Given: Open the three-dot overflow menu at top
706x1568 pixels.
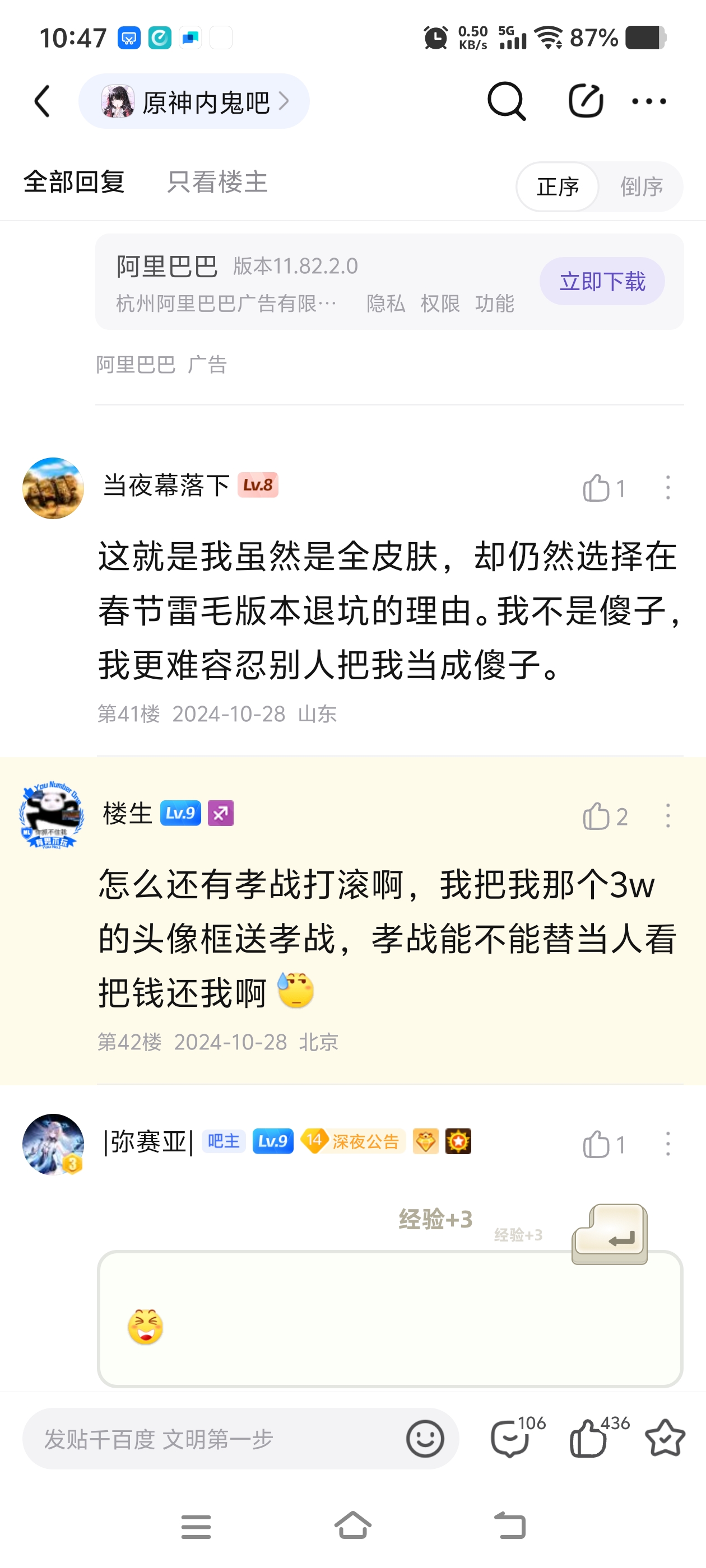Looking at the screenshot, I should (x=649, y=102).
